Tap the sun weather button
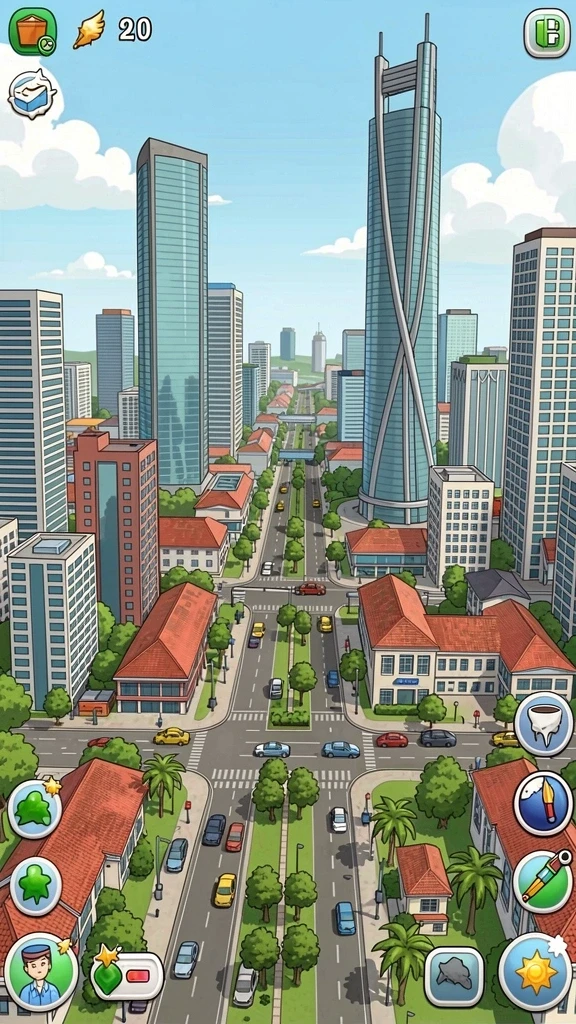Screen dimensions: 576x1024 point(536,971)
